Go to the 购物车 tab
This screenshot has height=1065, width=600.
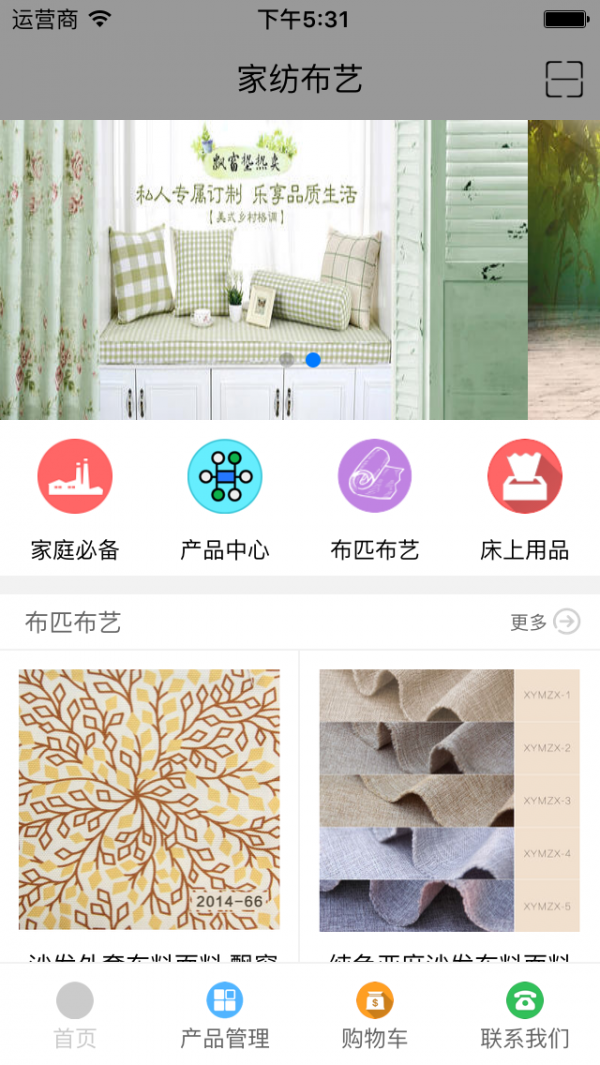[375, 1015]
